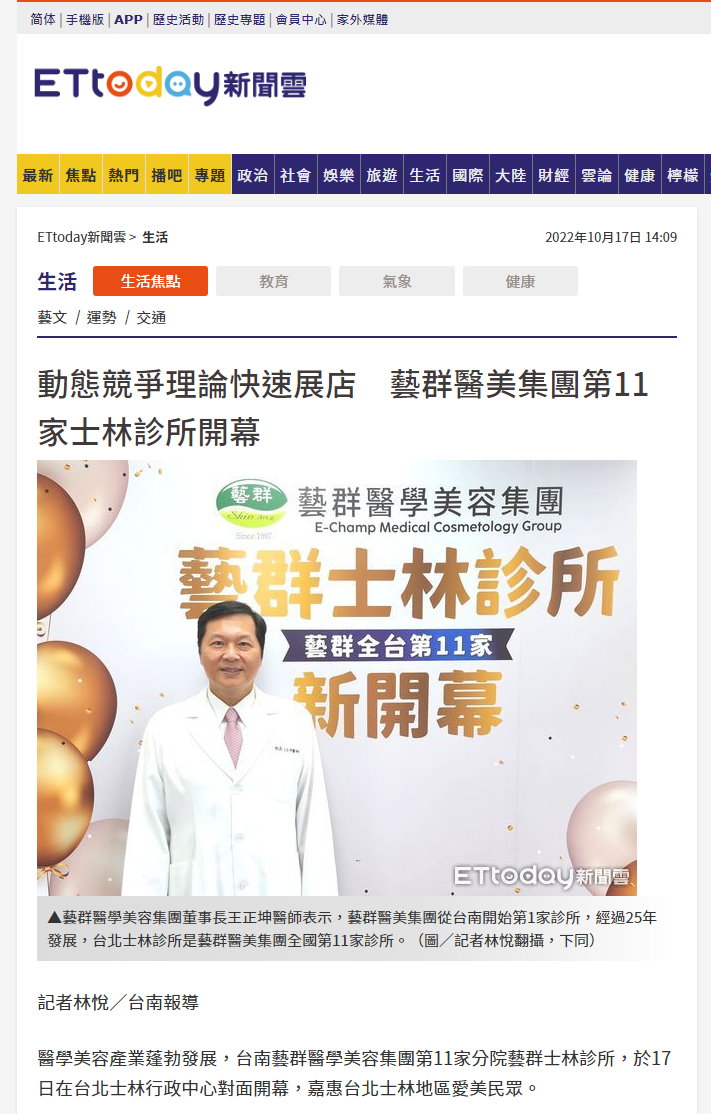
Task: Open the 運勢 sub-link
Action: point(101,317)
